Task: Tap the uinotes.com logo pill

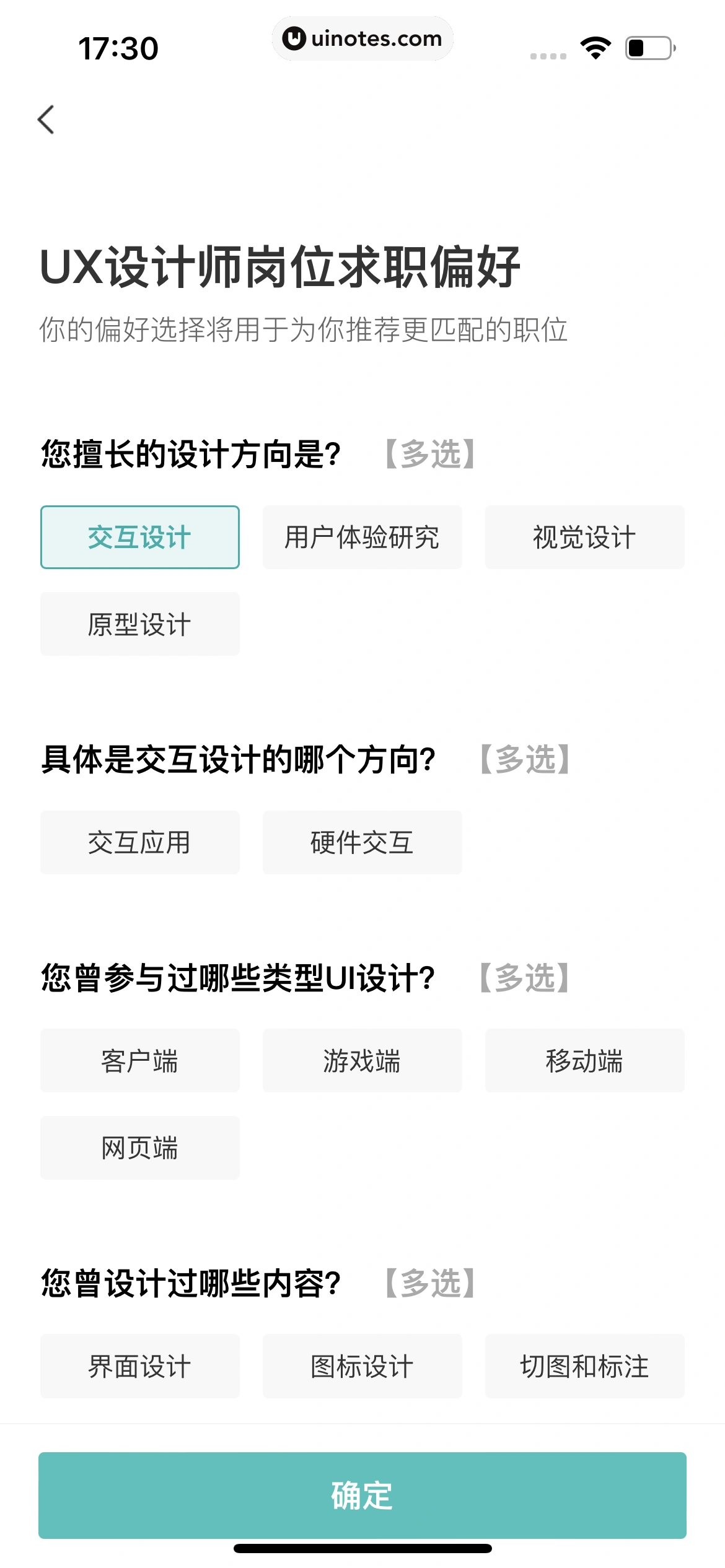Action: [362, 38]
